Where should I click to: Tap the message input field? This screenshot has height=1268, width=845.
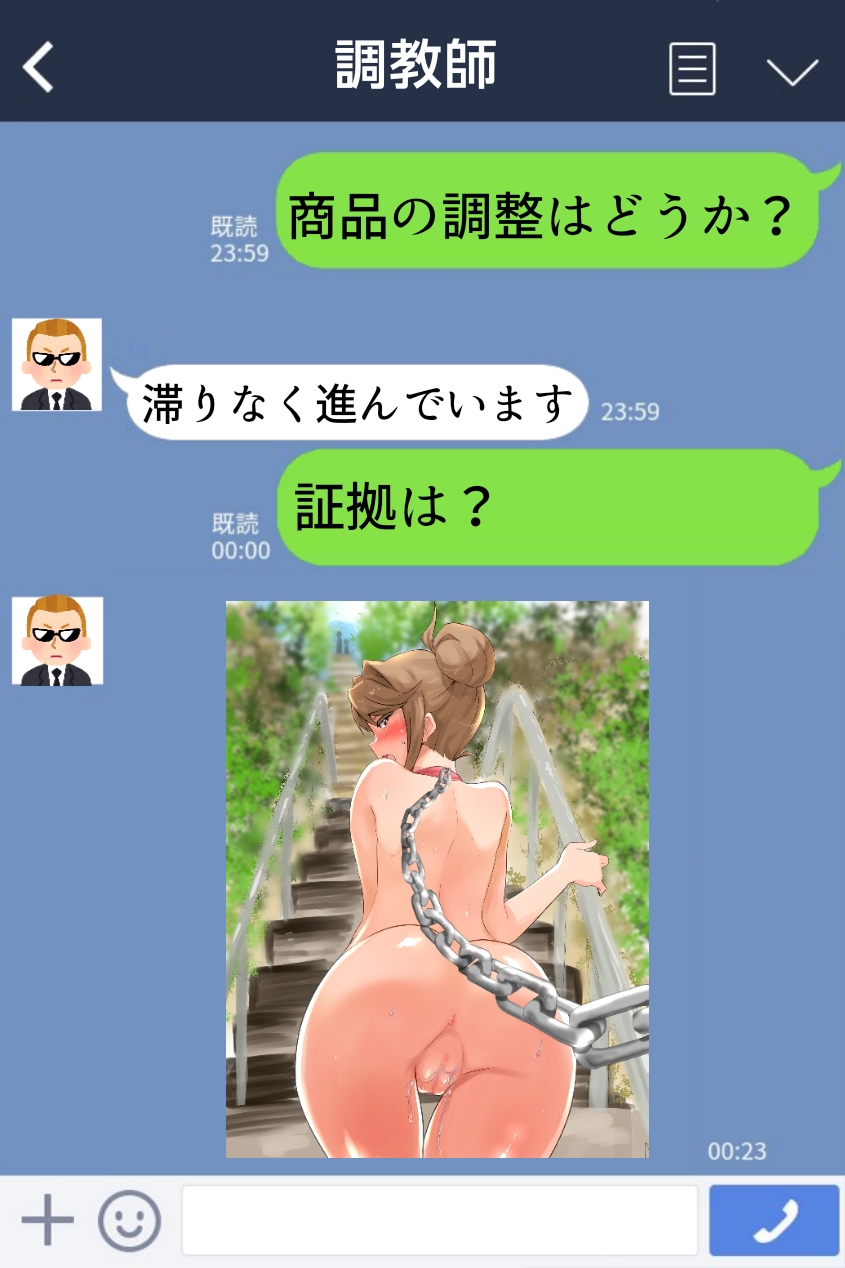[x=440, y=1219]
